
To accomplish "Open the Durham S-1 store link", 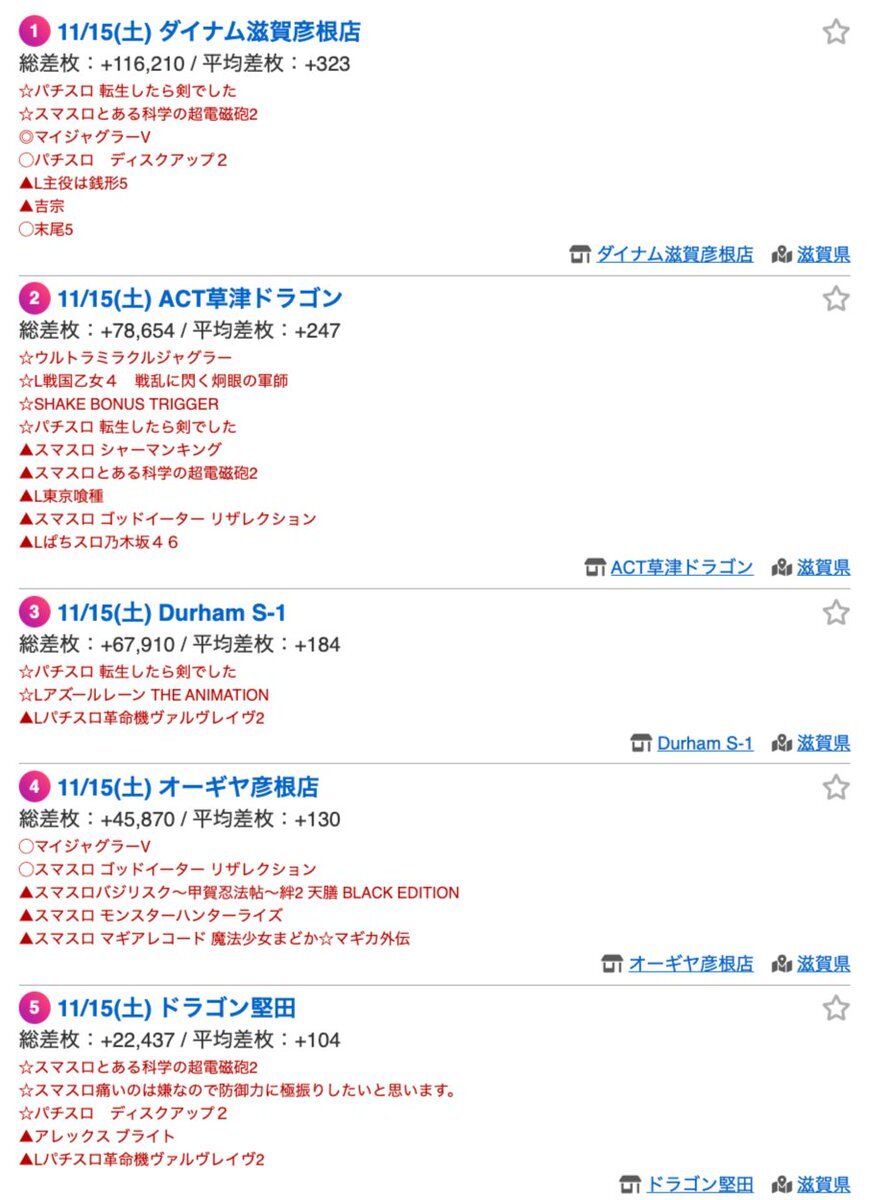I will point(704,743).
